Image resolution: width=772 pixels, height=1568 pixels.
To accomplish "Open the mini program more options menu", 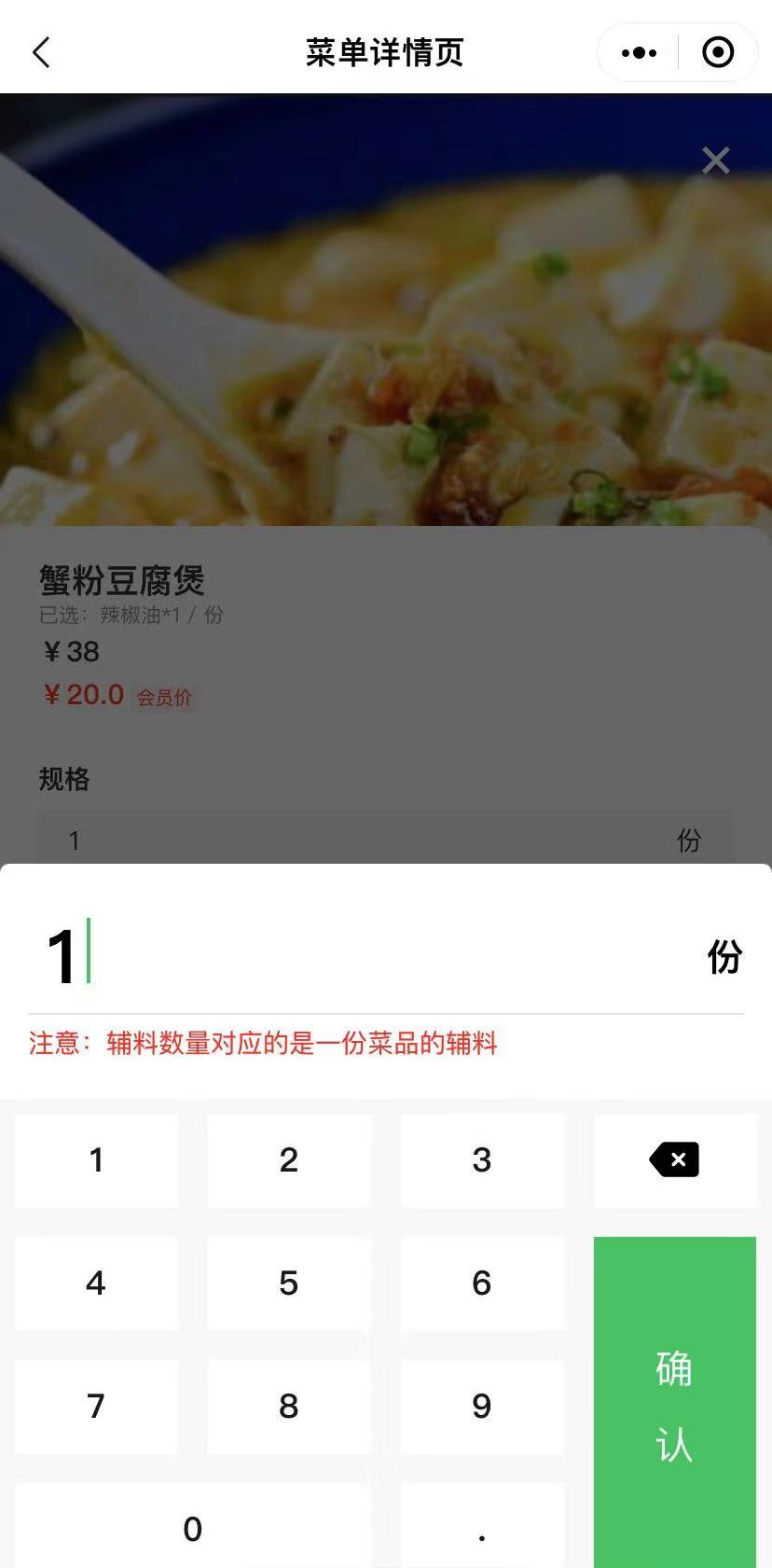I will [639, 53].
